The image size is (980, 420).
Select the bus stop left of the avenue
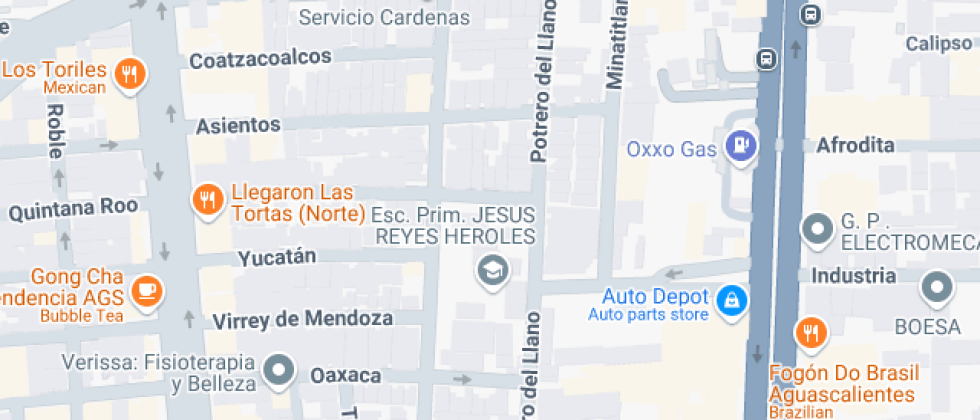(x=767, y=58)
